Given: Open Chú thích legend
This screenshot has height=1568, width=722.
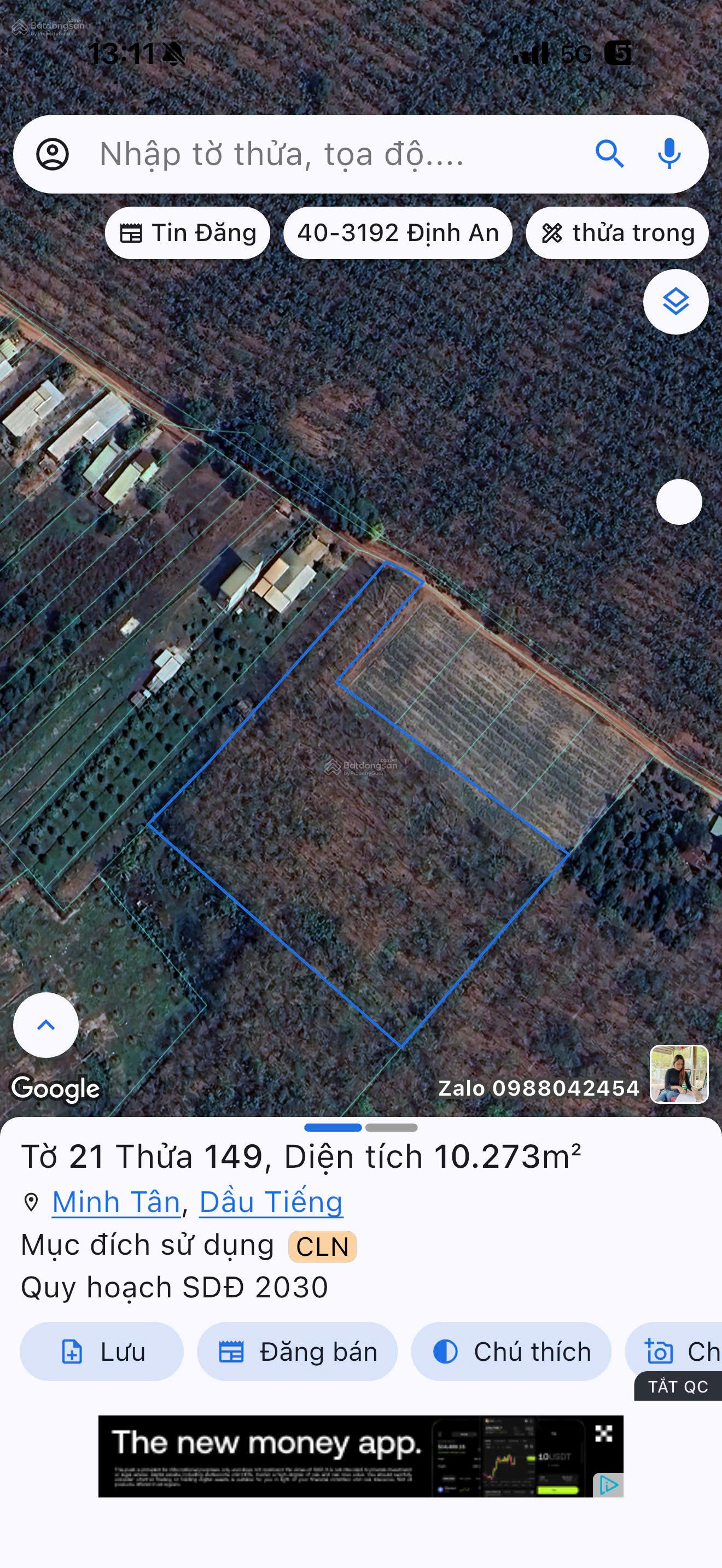Looking at the screenshot, I should pos(511,1351).
